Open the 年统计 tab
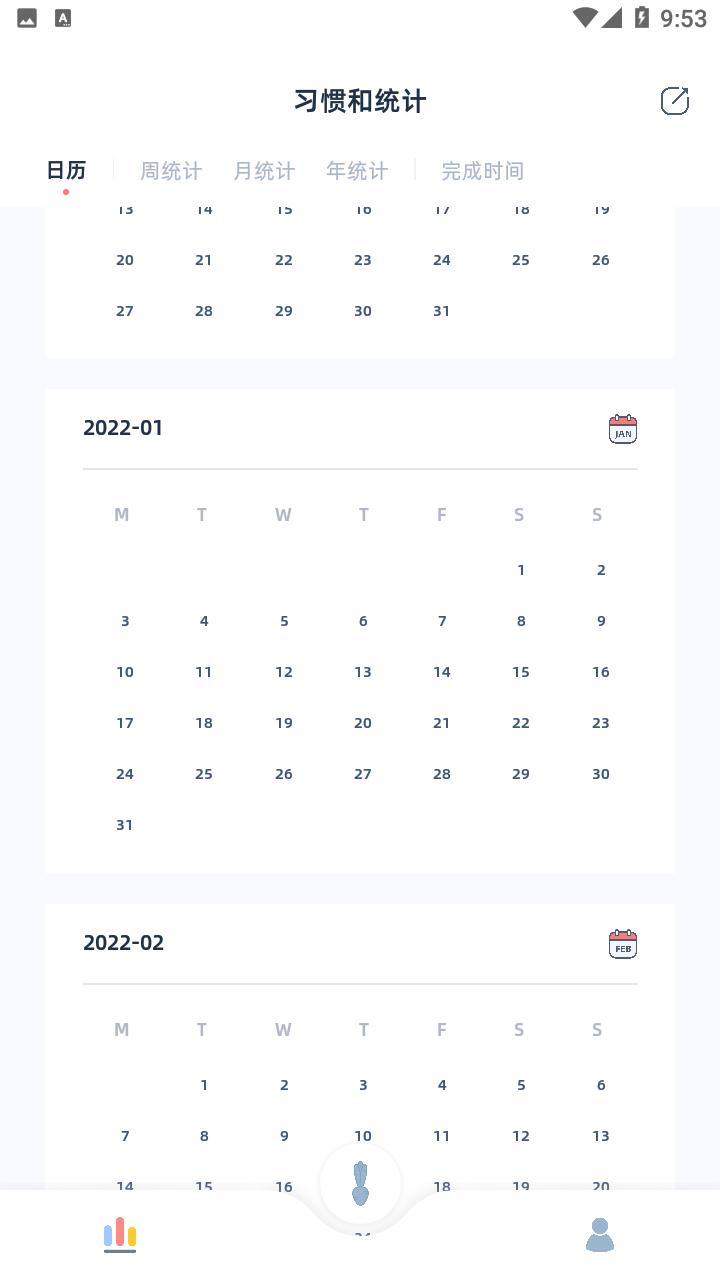This screenshot has height=1280, width=720. coord(357,171)
